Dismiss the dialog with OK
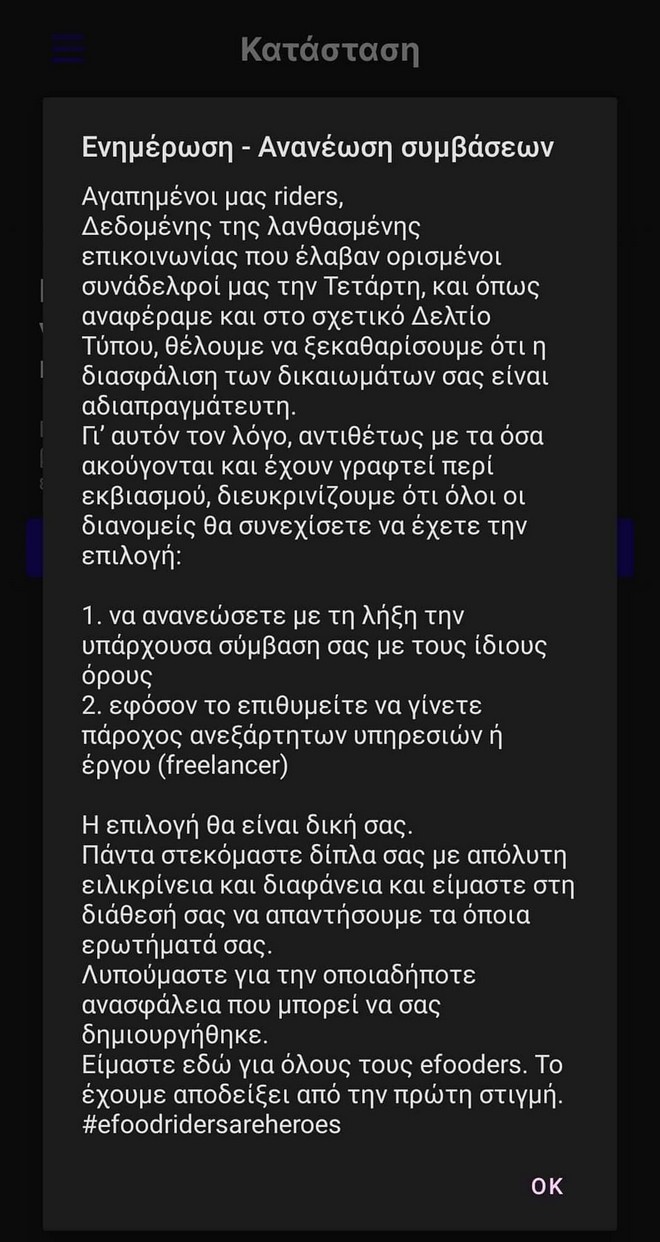The image size is (660, 1242). (547, 1186)
